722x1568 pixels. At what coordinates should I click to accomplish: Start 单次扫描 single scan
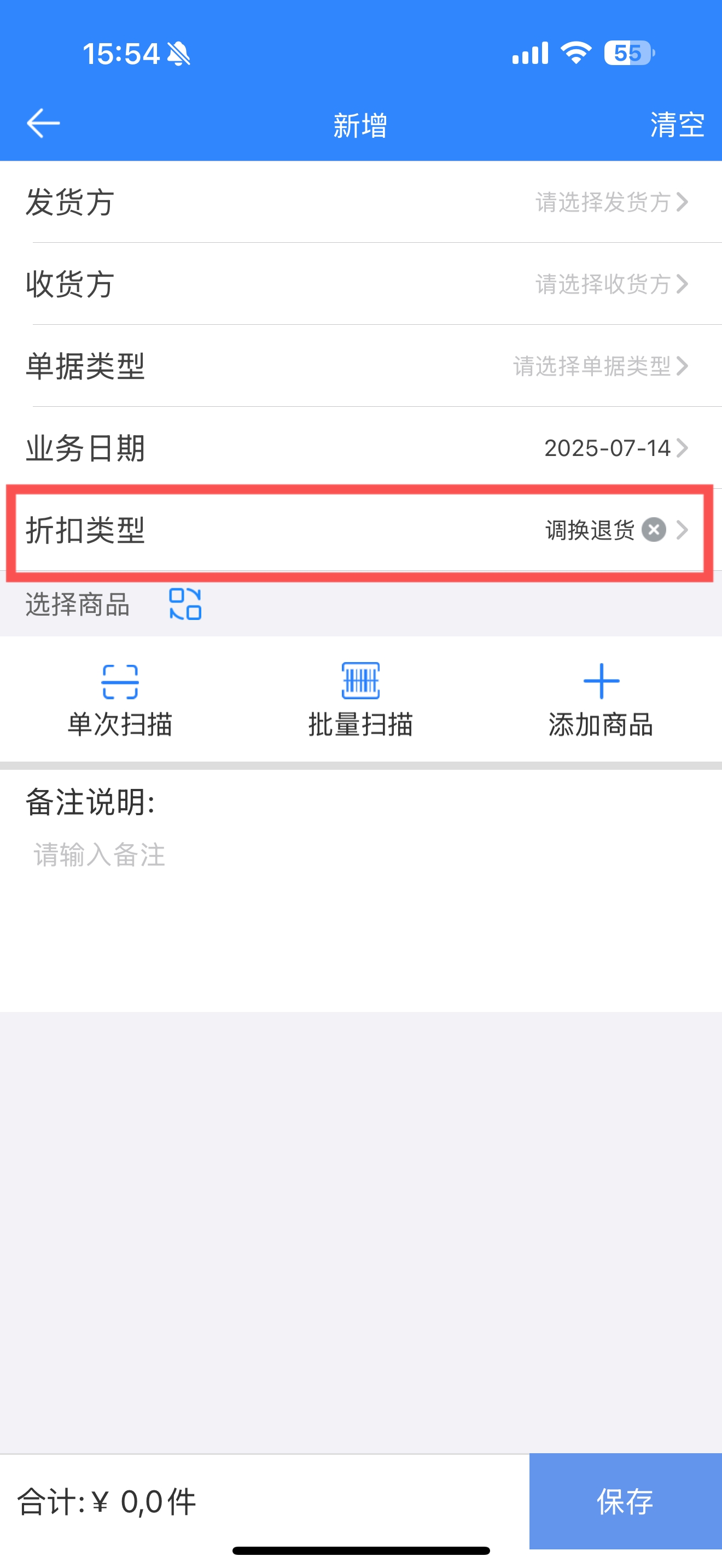click(x=120, y=700)
